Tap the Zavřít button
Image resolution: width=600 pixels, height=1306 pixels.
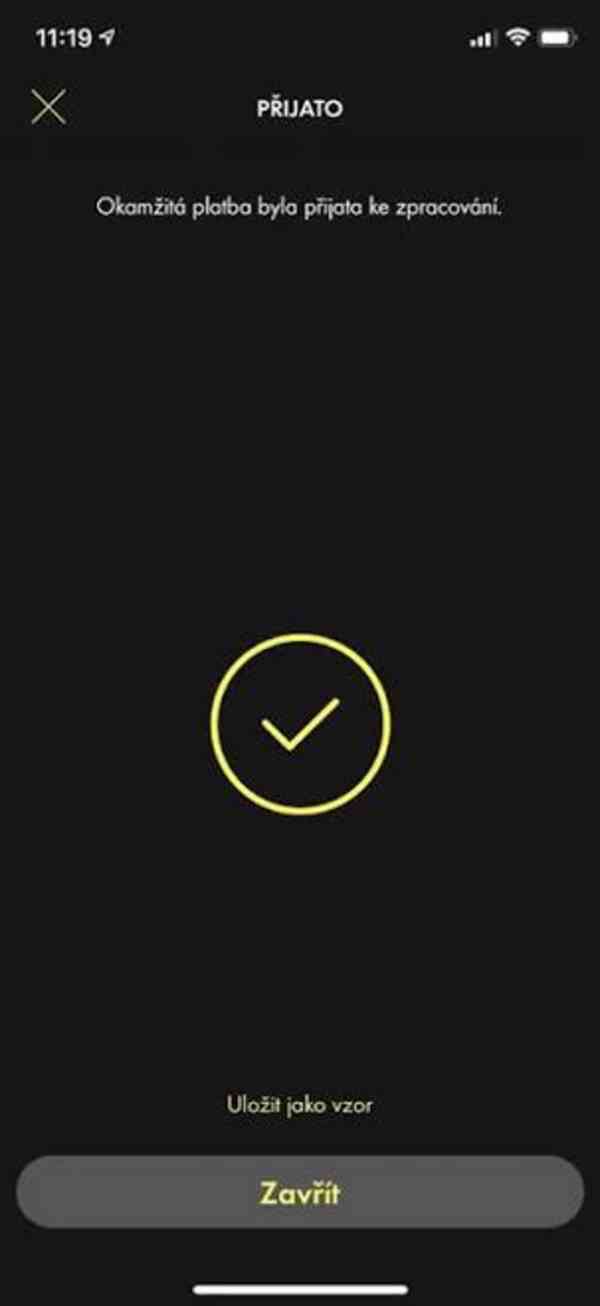pyautogui.click(x=299, y=1192)
